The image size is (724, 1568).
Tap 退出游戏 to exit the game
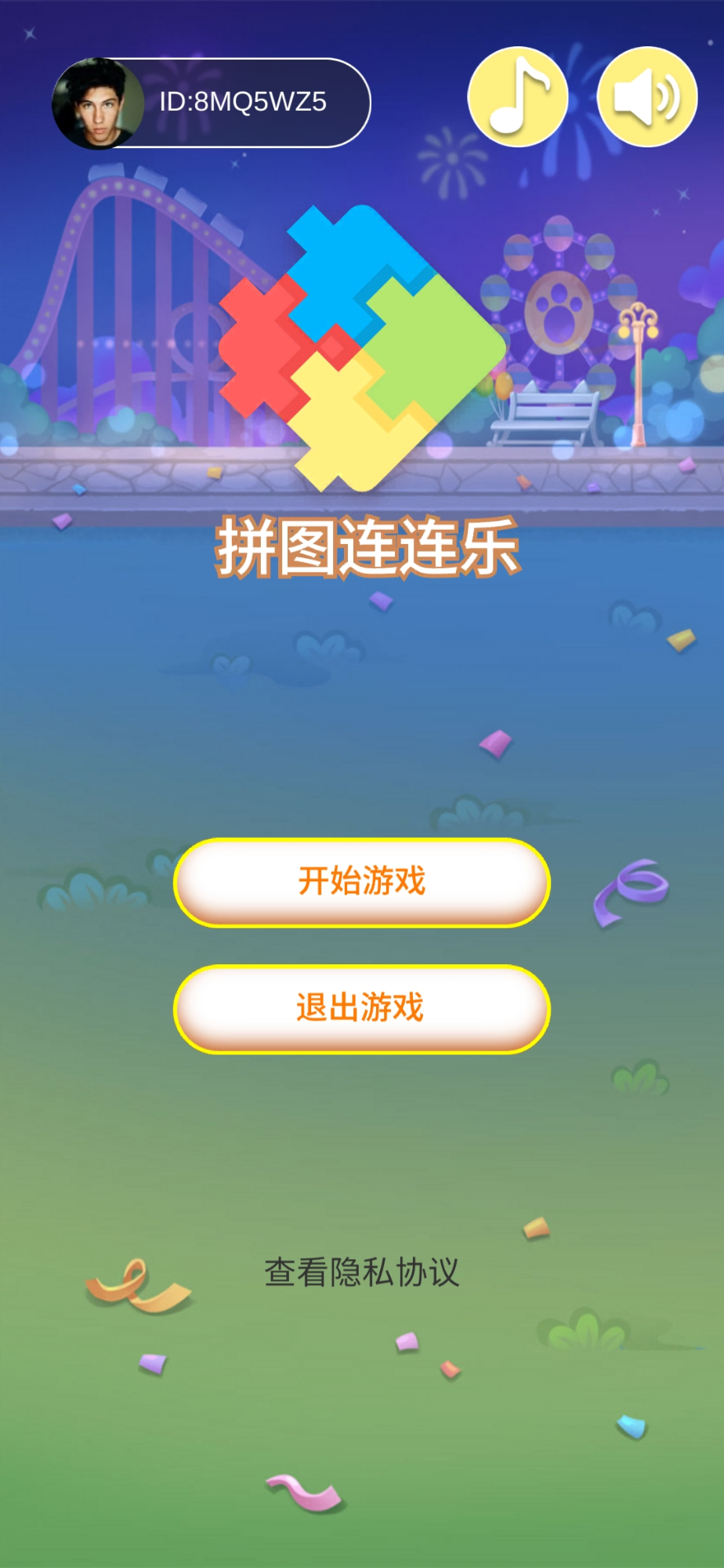pyautogui.click(x=362, y=1009)
